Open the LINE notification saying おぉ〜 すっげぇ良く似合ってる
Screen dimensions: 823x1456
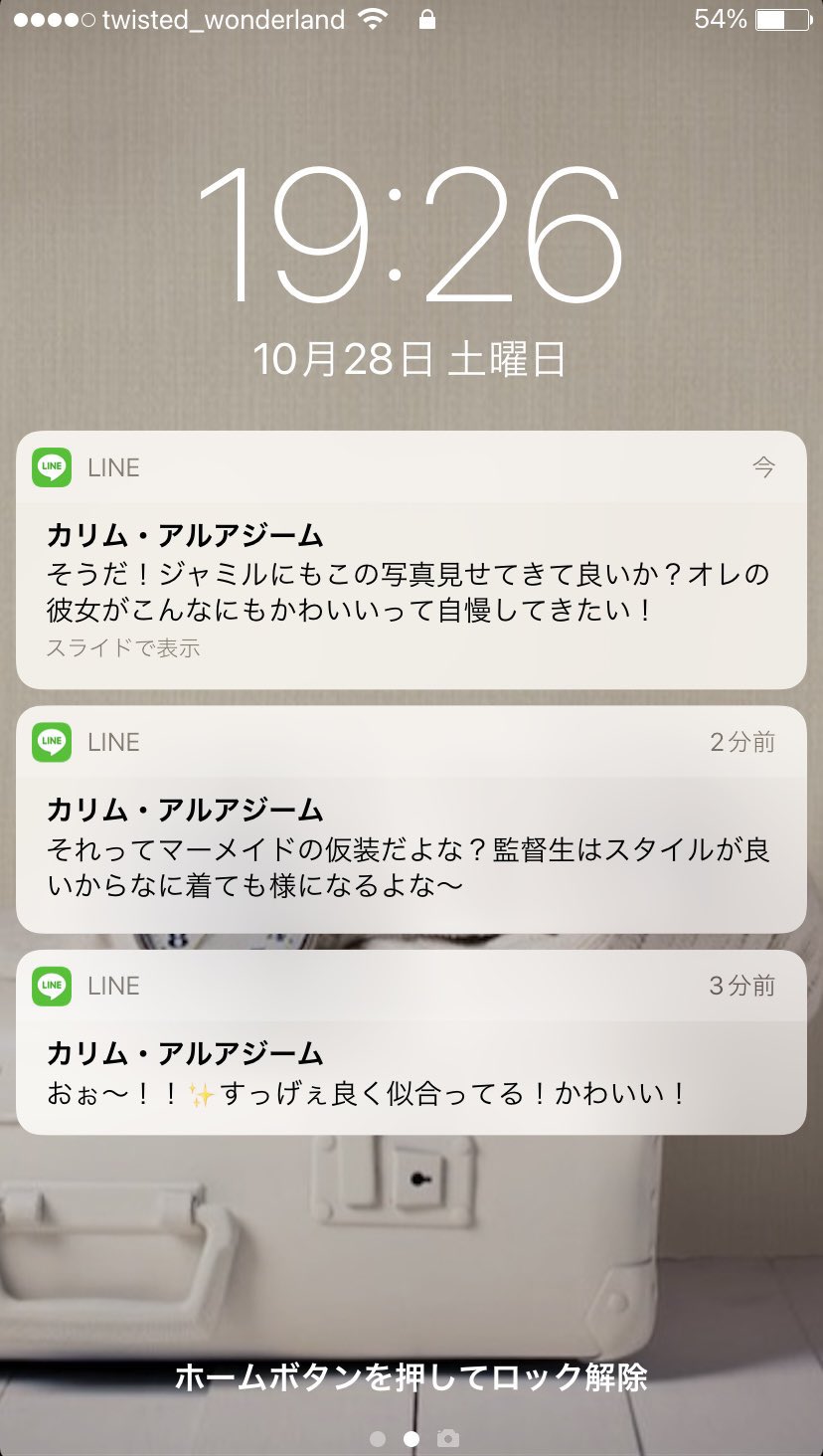(x=411, y=1075)
